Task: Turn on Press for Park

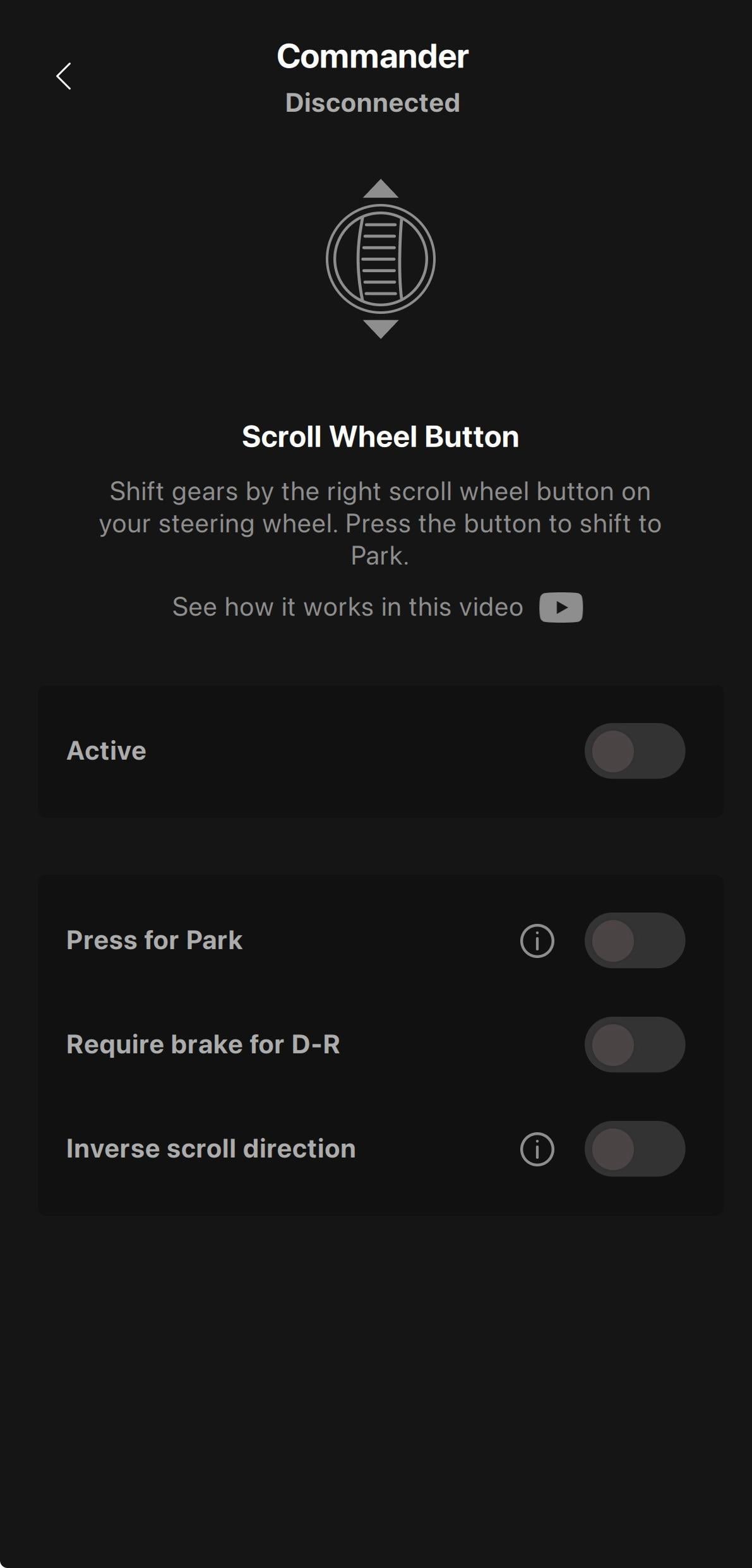Action: (634, 940)
